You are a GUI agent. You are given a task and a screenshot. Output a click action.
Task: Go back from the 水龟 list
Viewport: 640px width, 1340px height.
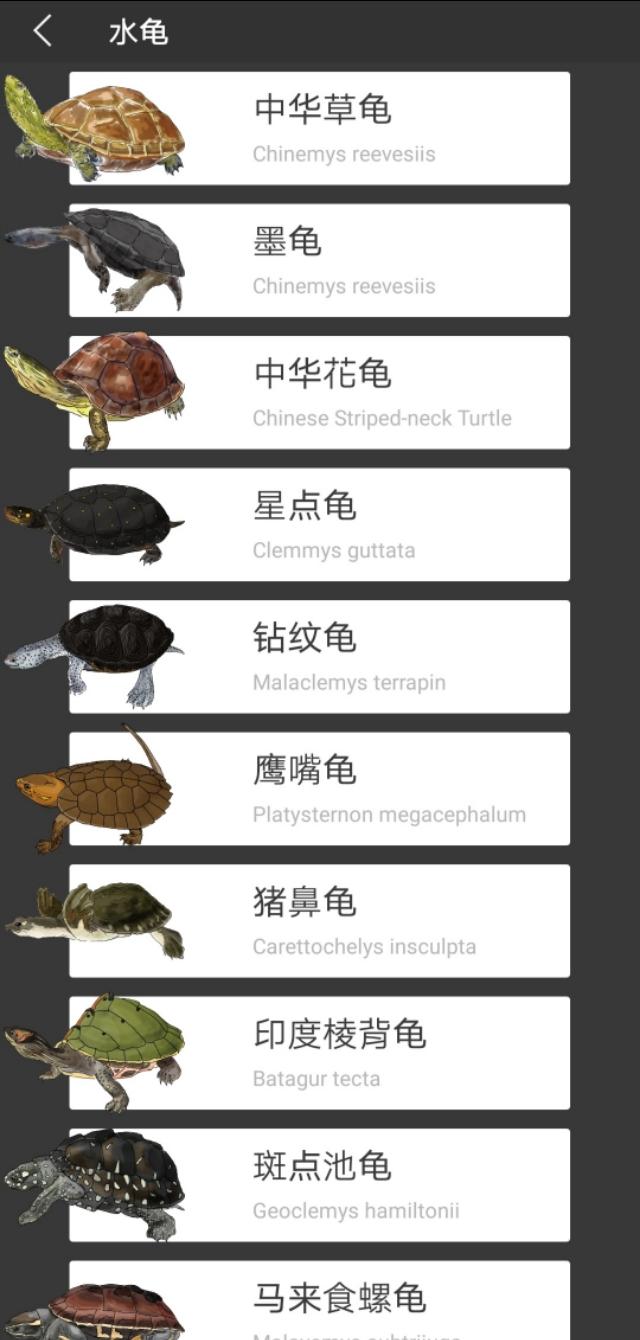pyautogui.click(x=42, y=31)
